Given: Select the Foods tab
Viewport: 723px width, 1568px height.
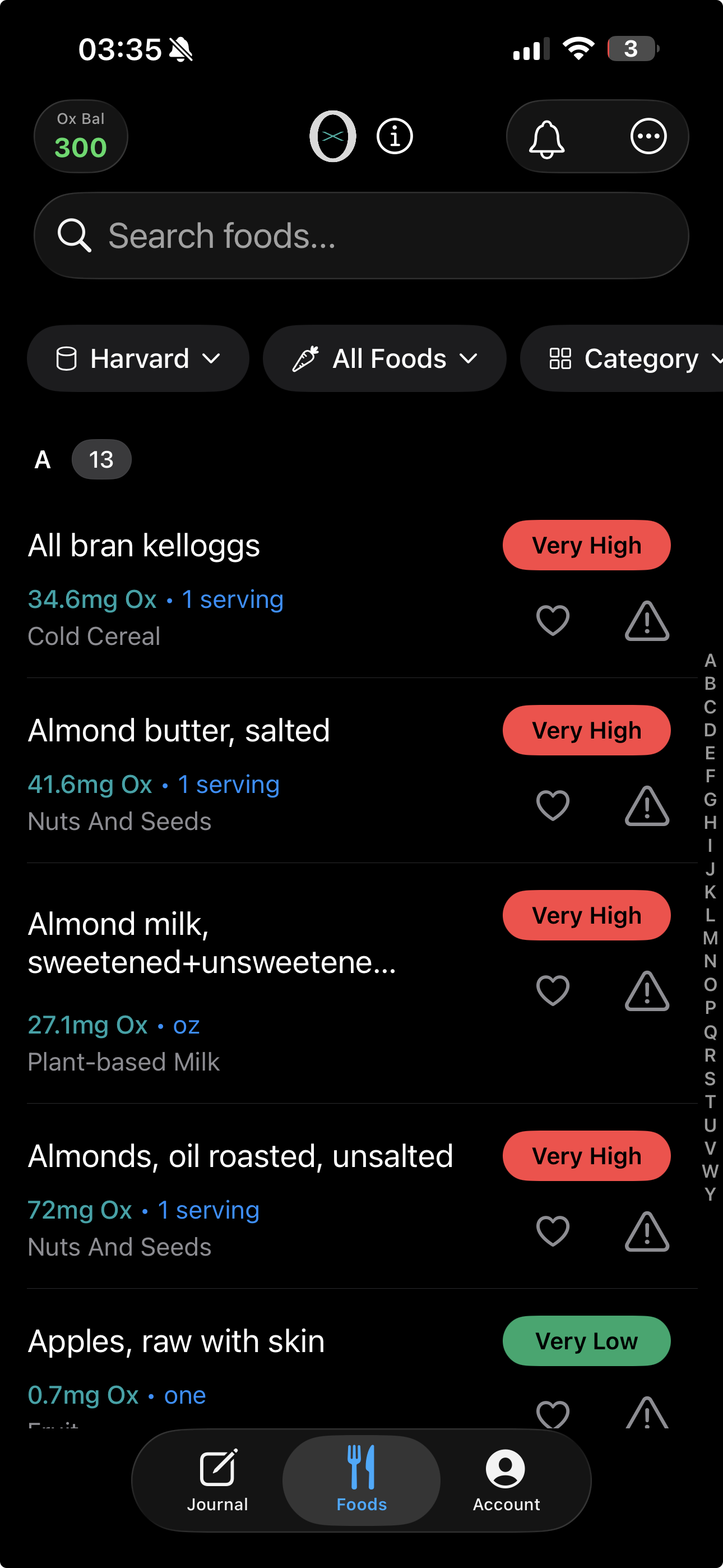Looking at the screenshot, I should click(x=361, y=1480).
